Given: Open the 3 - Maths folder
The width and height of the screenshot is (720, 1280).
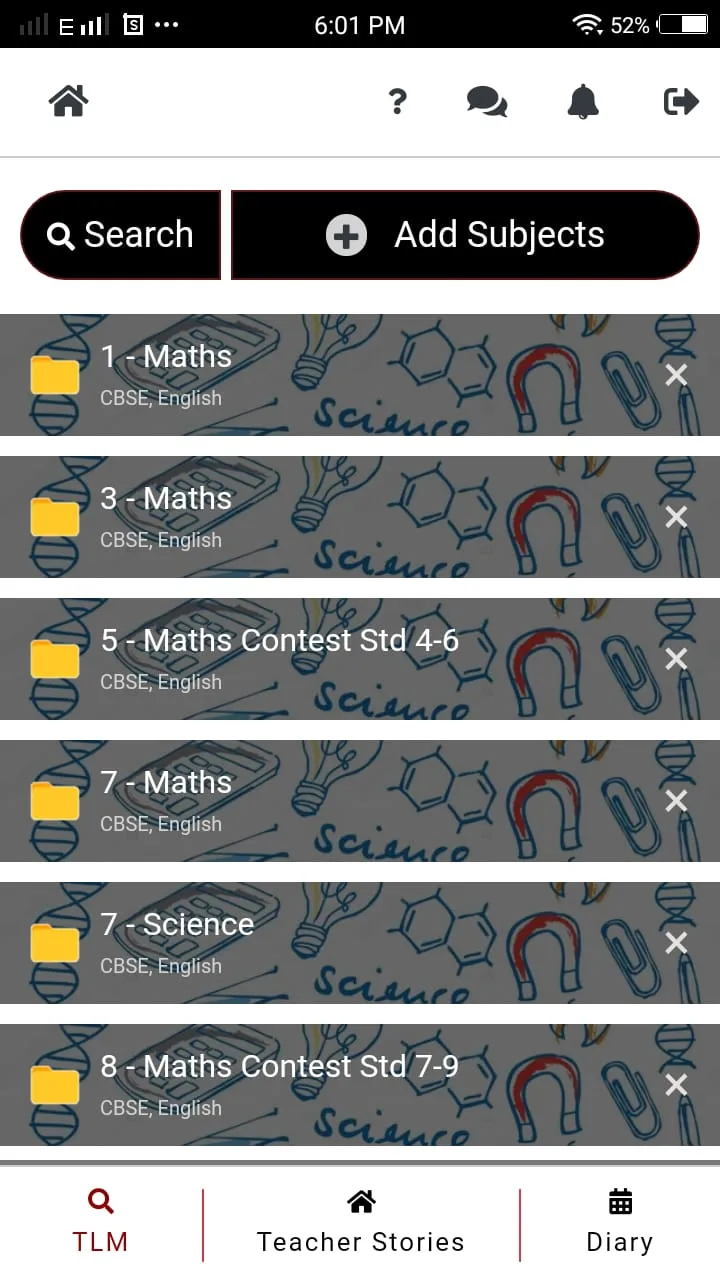Looking at the screenshot, I should coord(360,517).
